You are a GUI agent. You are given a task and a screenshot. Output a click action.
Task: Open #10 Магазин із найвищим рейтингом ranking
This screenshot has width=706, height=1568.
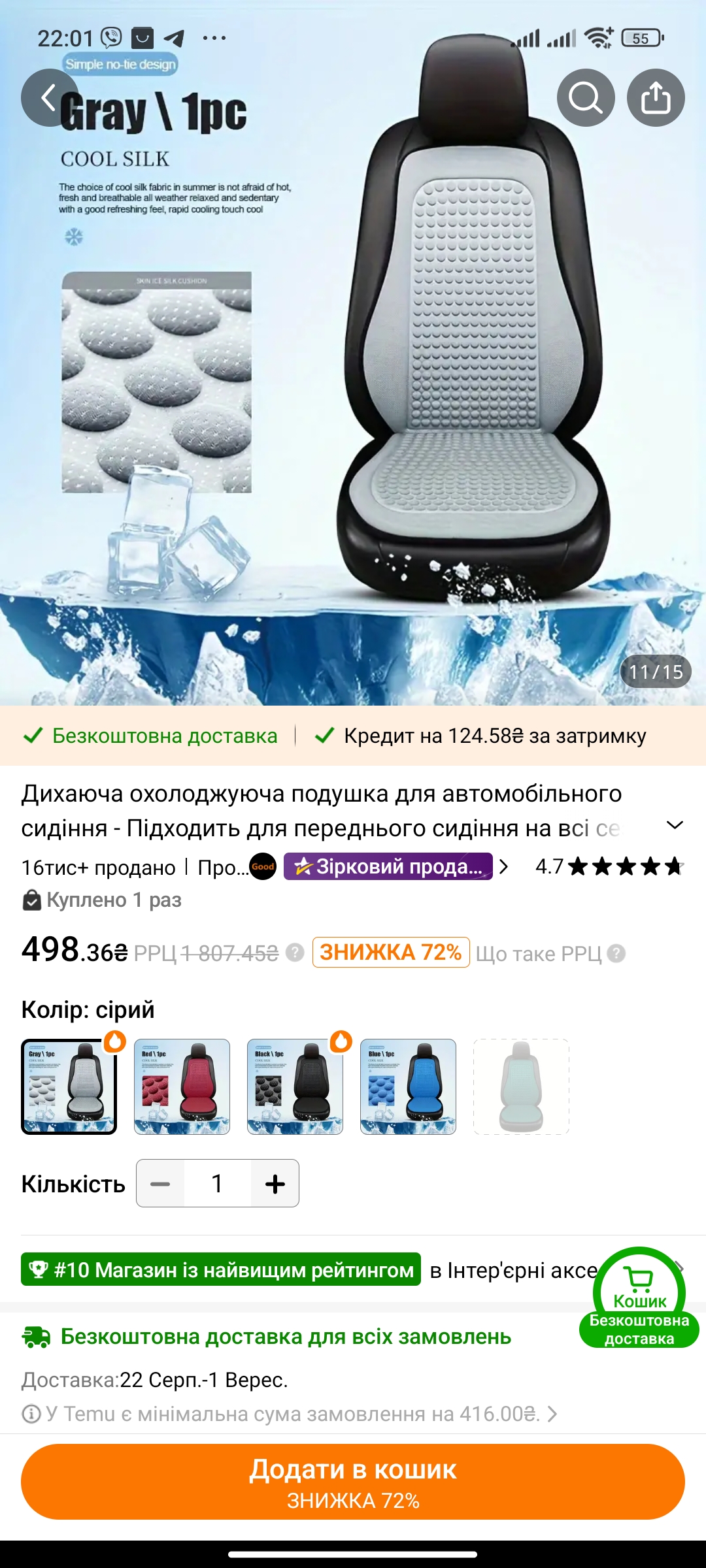tap(221, 1269)
